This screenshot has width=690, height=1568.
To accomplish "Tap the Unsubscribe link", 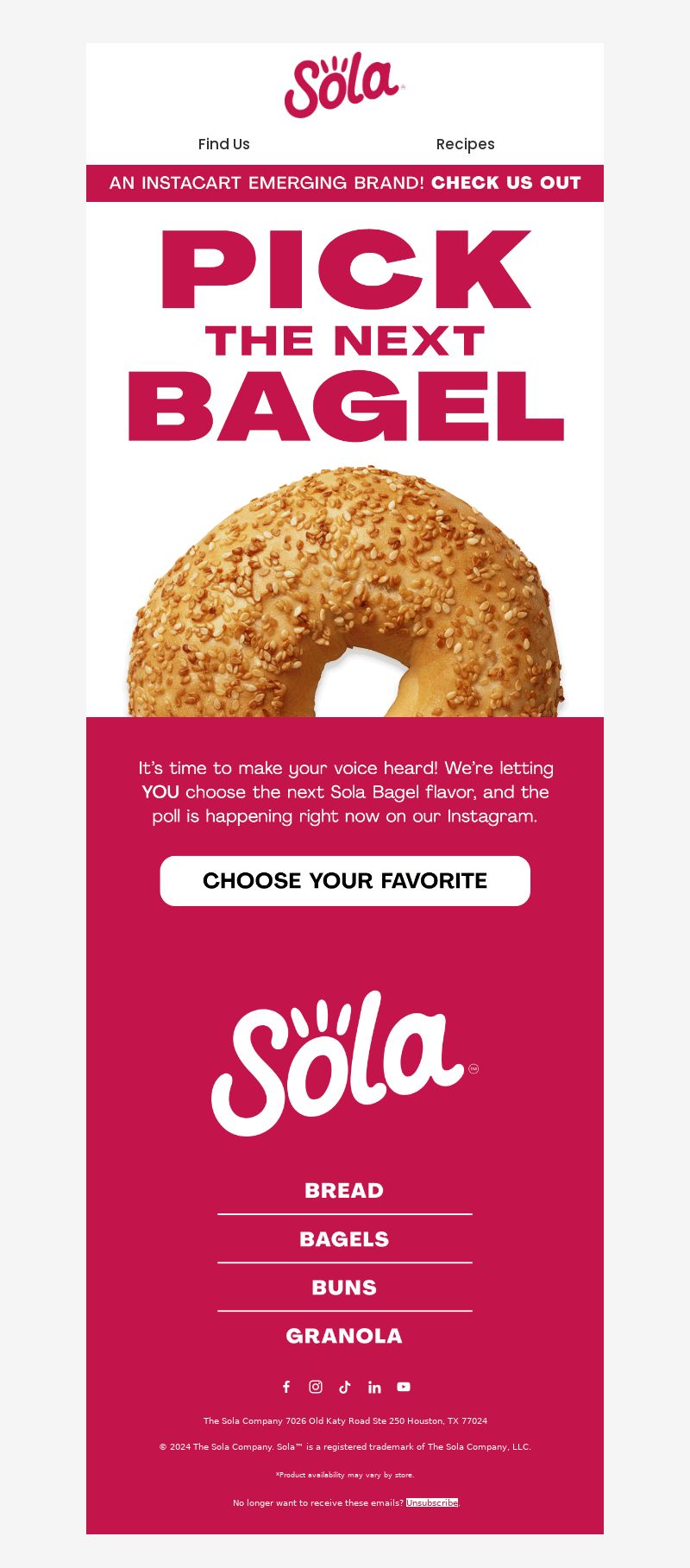I will (432, 1502).
